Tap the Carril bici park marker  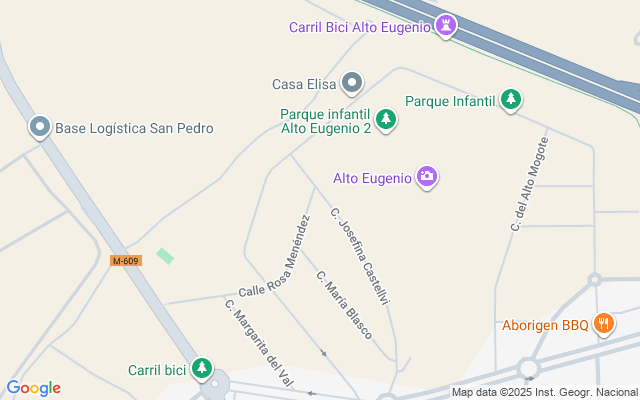tap(202, 369)
